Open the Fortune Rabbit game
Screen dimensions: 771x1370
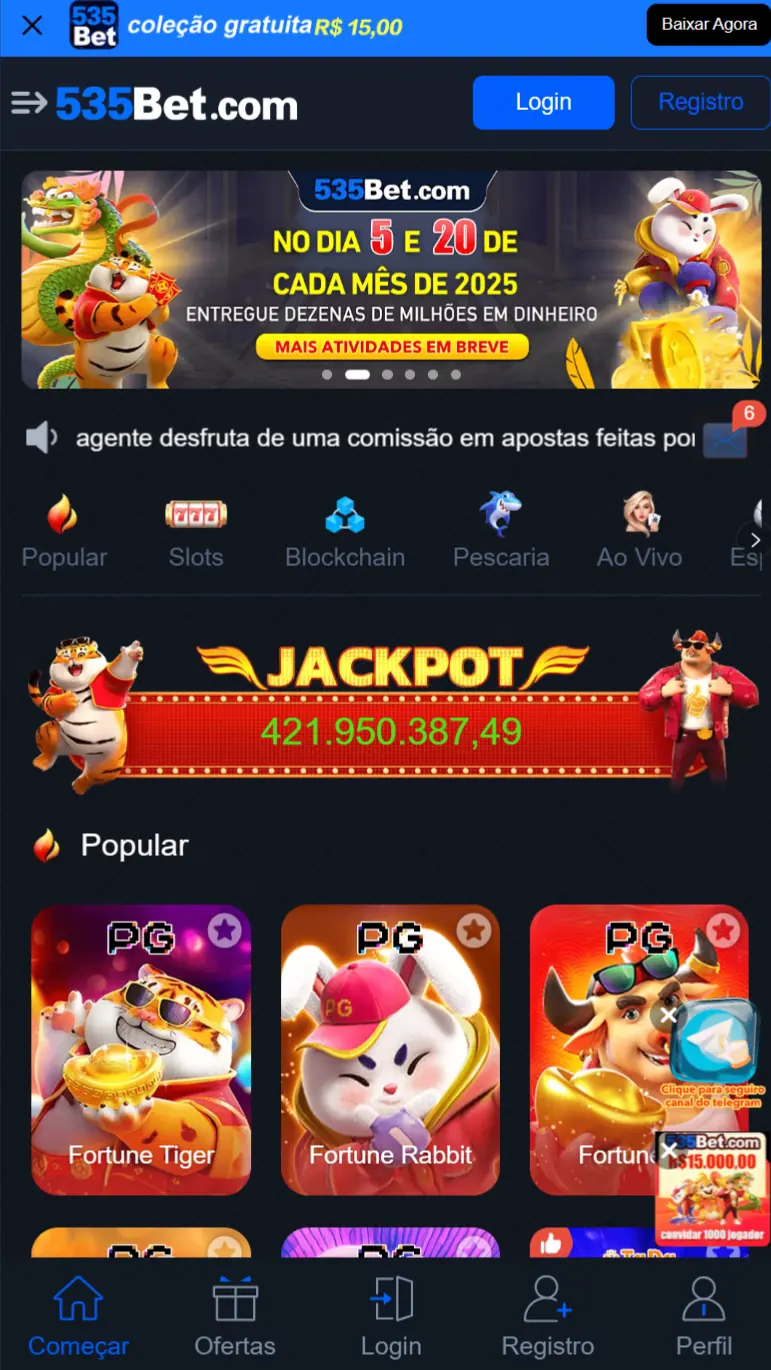coord(390,1060)
